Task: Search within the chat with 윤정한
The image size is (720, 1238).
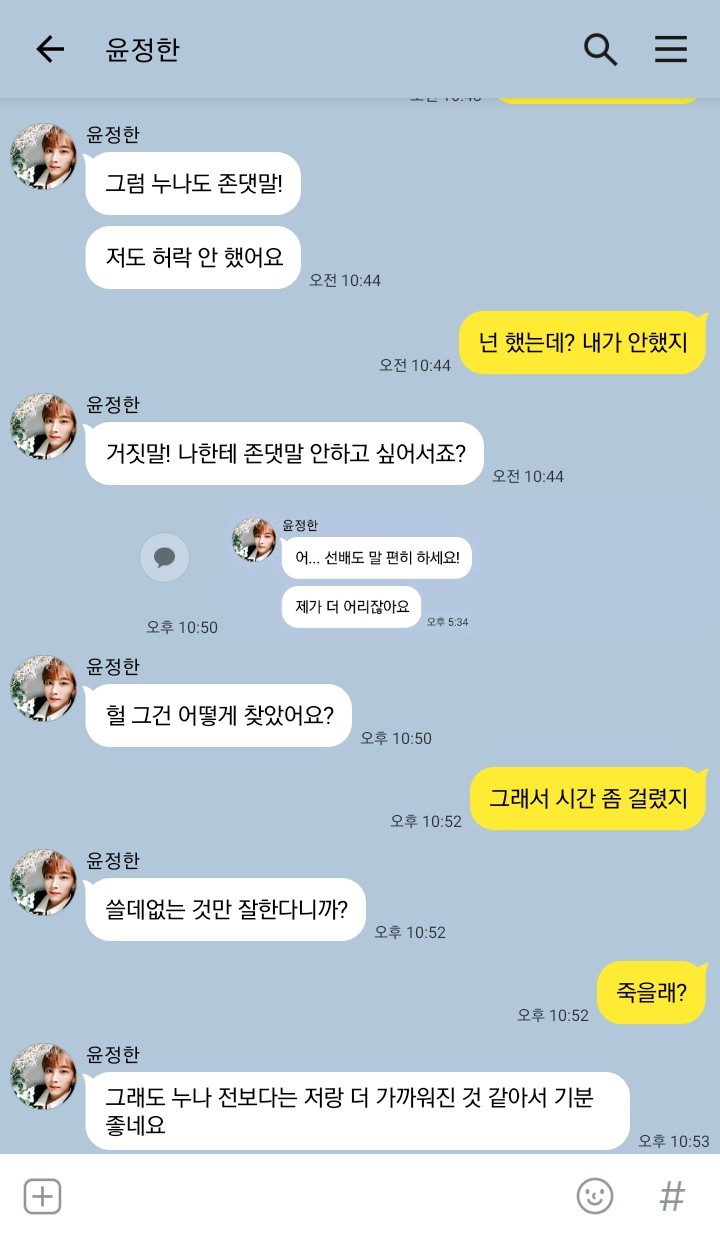Action: pyautogui.click(x=600, y=49)
